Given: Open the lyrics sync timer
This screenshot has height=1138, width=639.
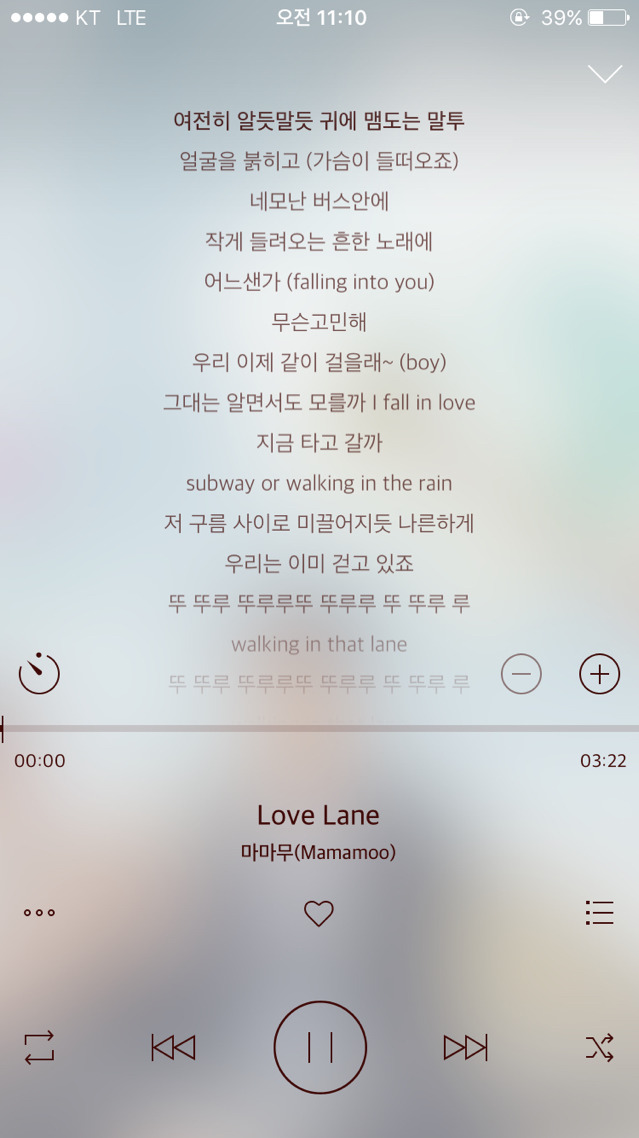Looking at the screenshot, I should click(39, 673).
